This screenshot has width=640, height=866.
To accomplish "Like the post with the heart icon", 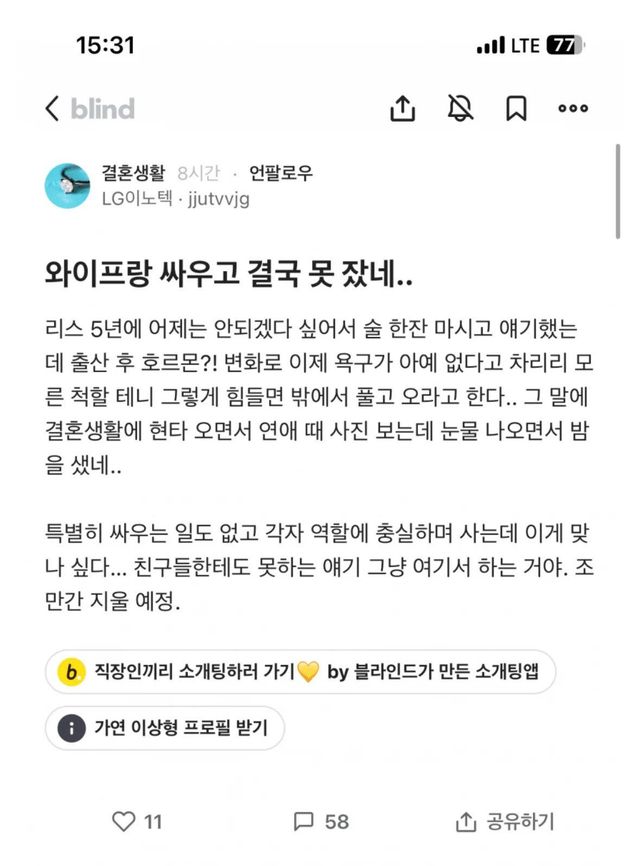I will pyautogui.click(x=124, y=821).
